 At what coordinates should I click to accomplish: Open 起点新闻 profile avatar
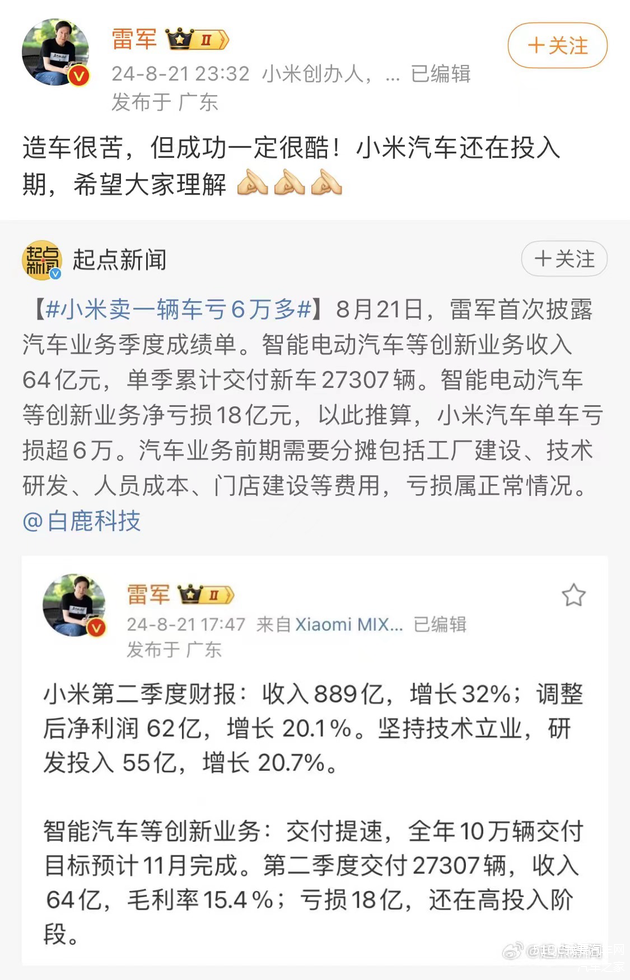pos(42,260)
